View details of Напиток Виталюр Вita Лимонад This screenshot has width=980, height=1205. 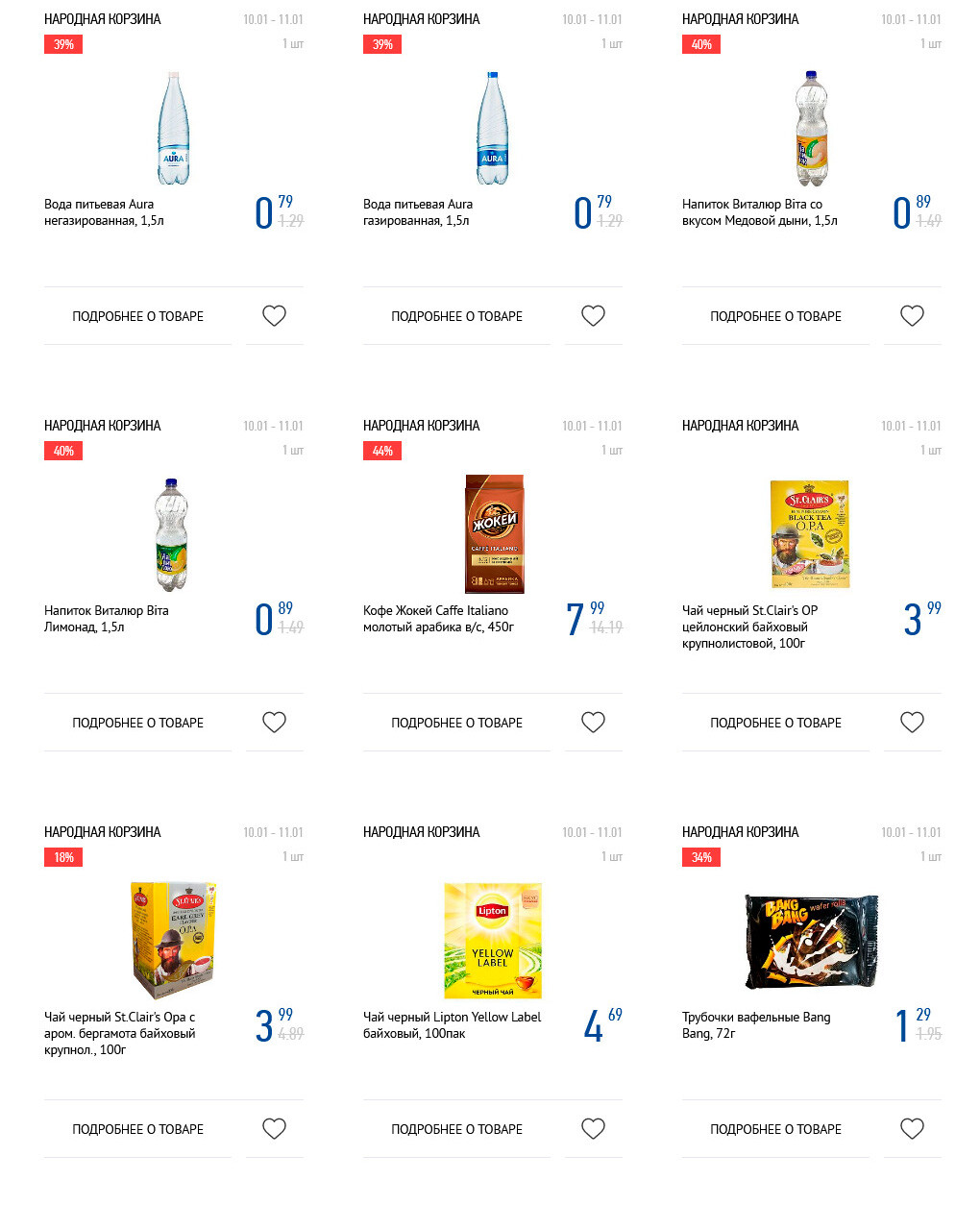[x=137, y=723]
